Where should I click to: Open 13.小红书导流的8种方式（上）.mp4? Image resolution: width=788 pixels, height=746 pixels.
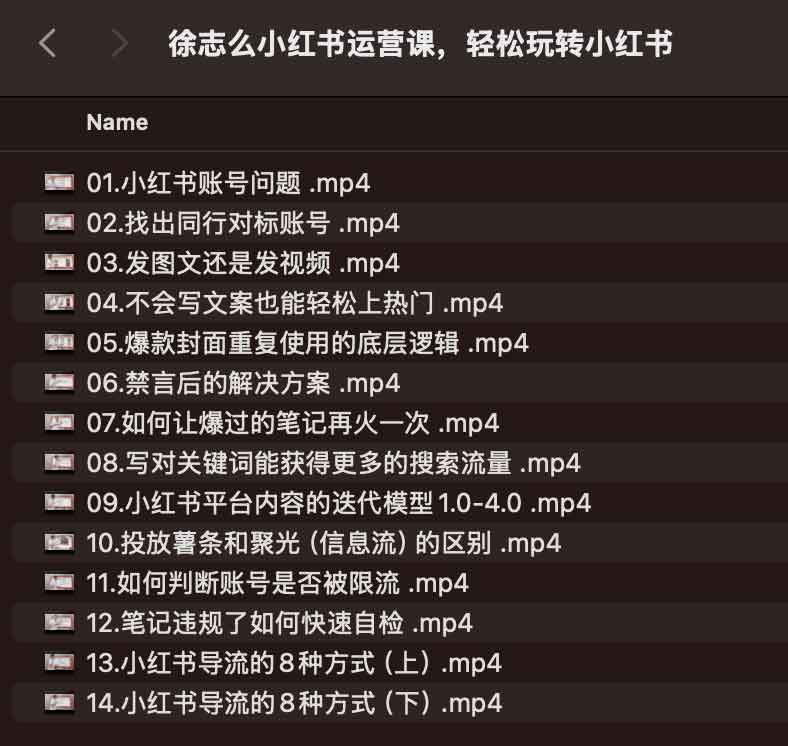coord(294,663)
